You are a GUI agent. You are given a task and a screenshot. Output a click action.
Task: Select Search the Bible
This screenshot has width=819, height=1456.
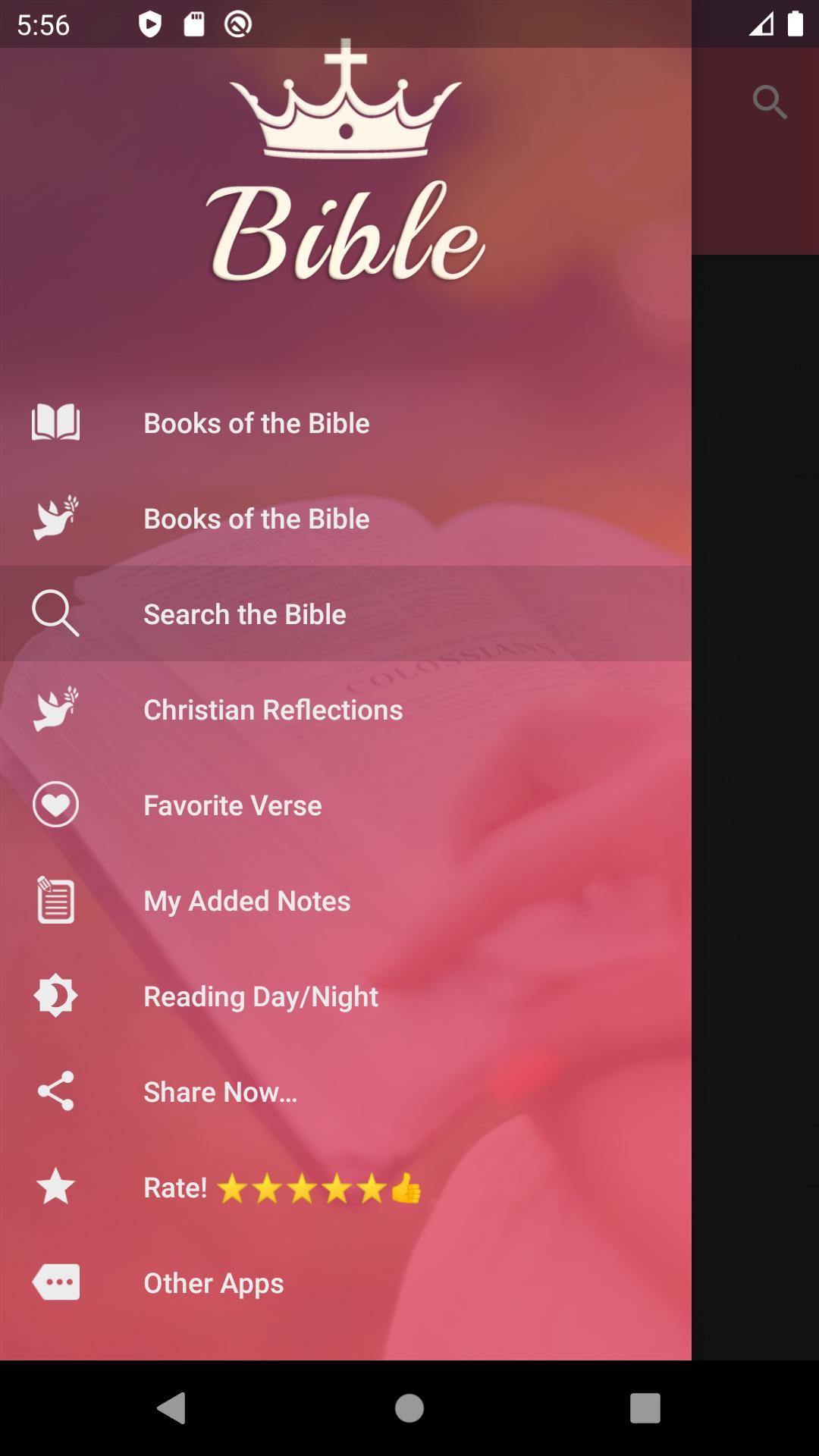tap(346, 614)
